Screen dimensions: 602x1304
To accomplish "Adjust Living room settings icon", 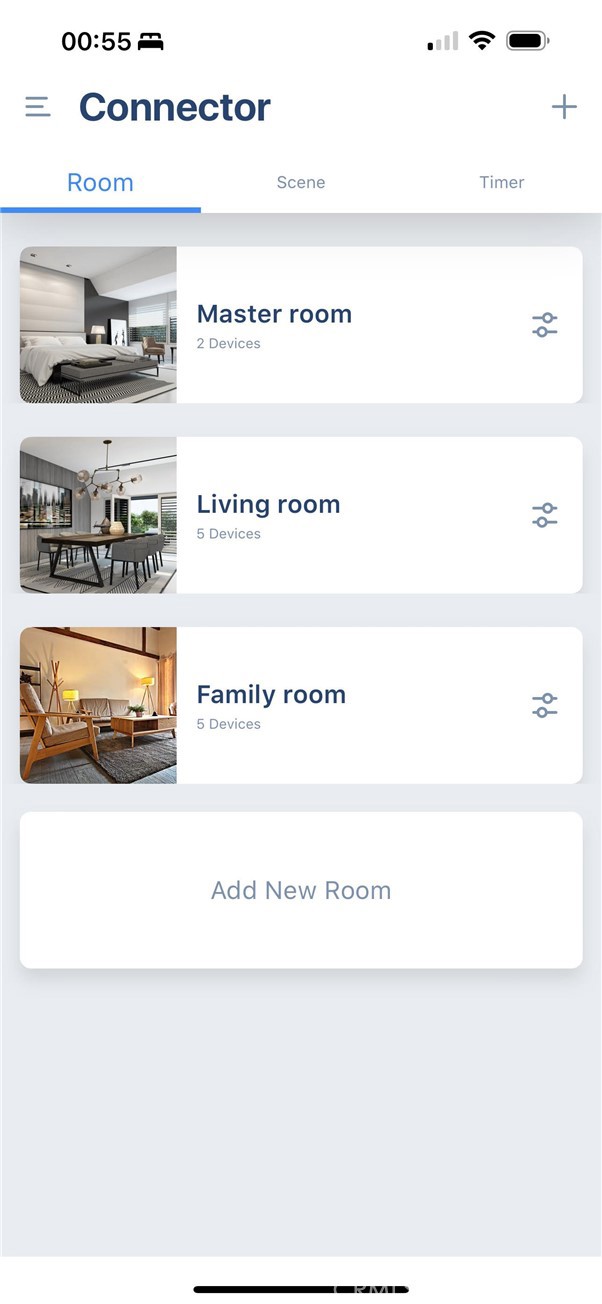I will (x=544, y=515).
